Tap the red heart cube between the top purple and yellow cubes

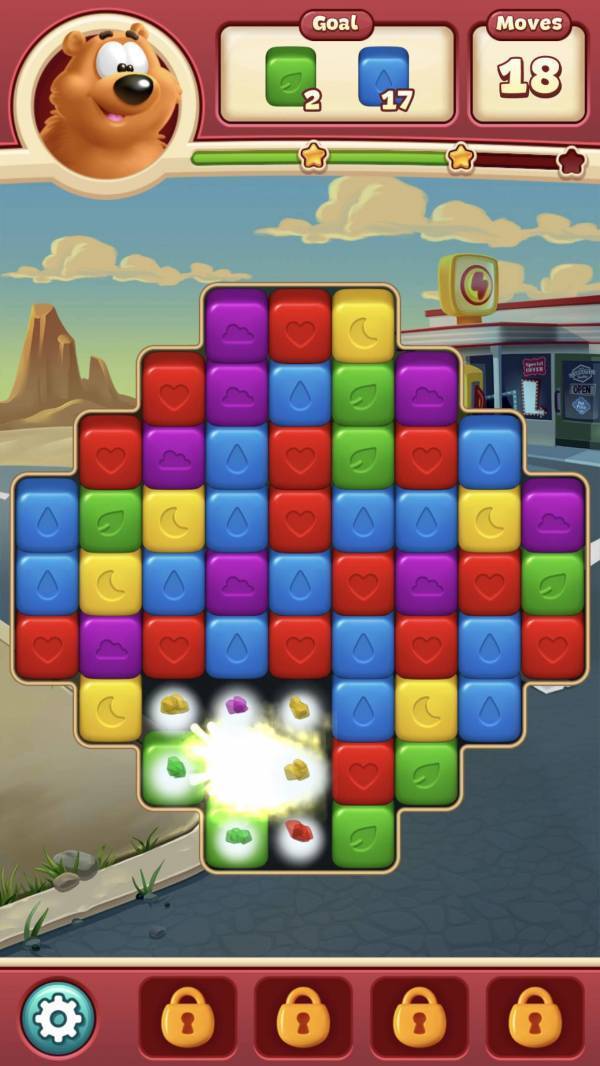click(x=300, y=324)
